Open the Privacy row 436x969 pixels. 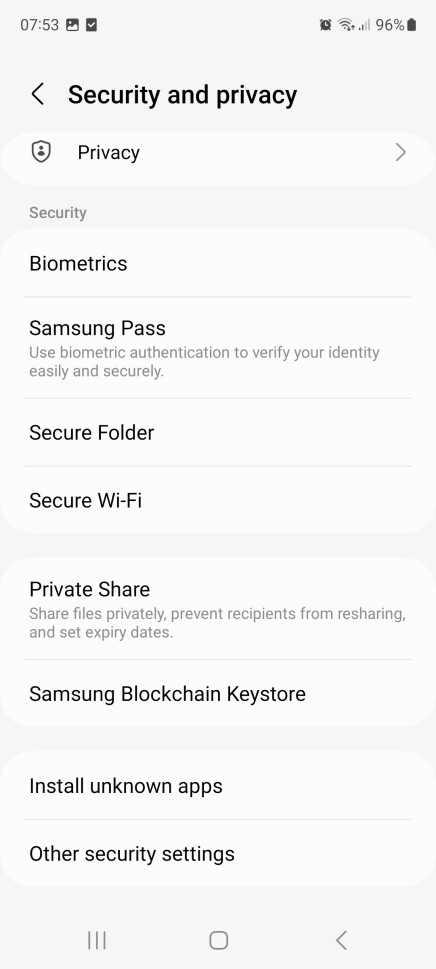[x=218, y=153]
